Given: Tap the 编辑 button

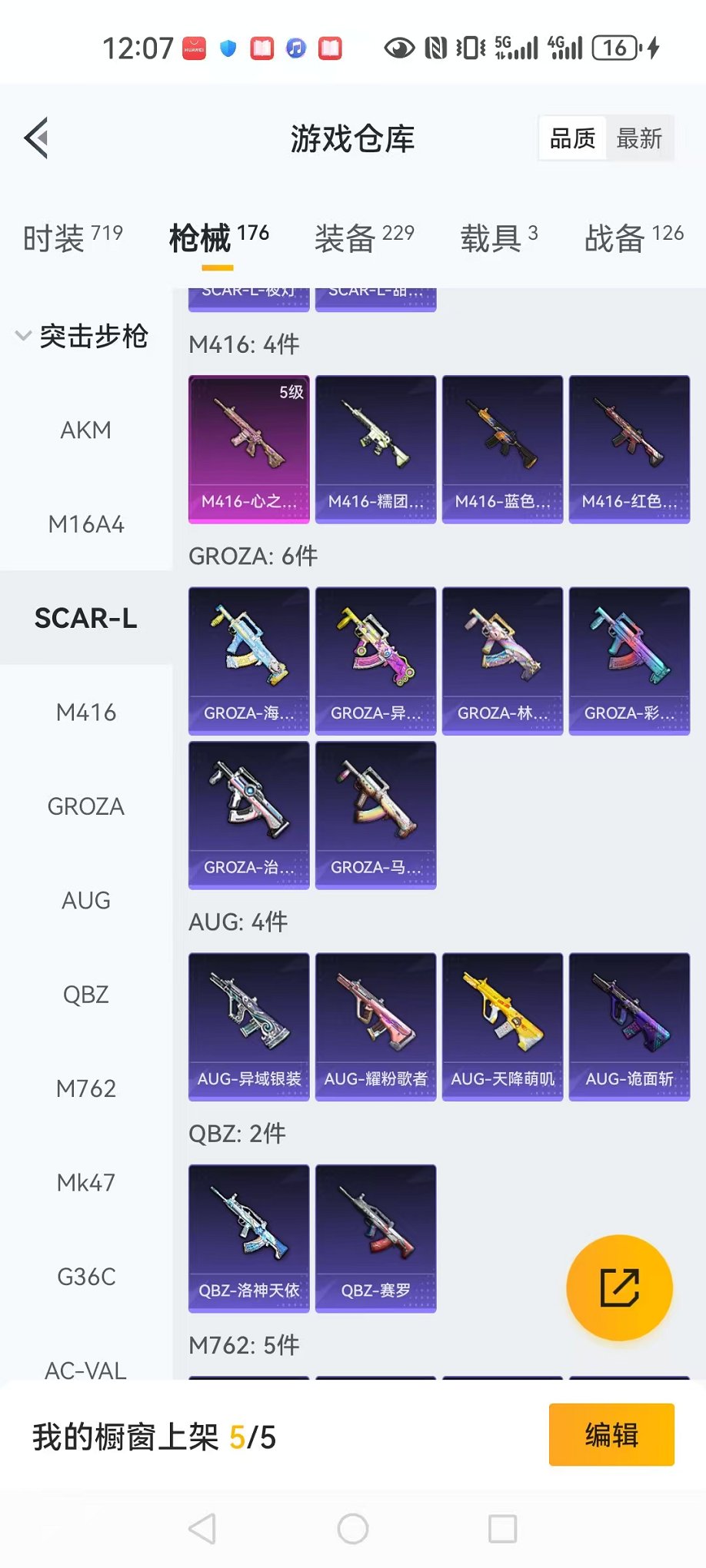Looking at the screenshot, I should pyautogui.click(x=611, y=1434).
